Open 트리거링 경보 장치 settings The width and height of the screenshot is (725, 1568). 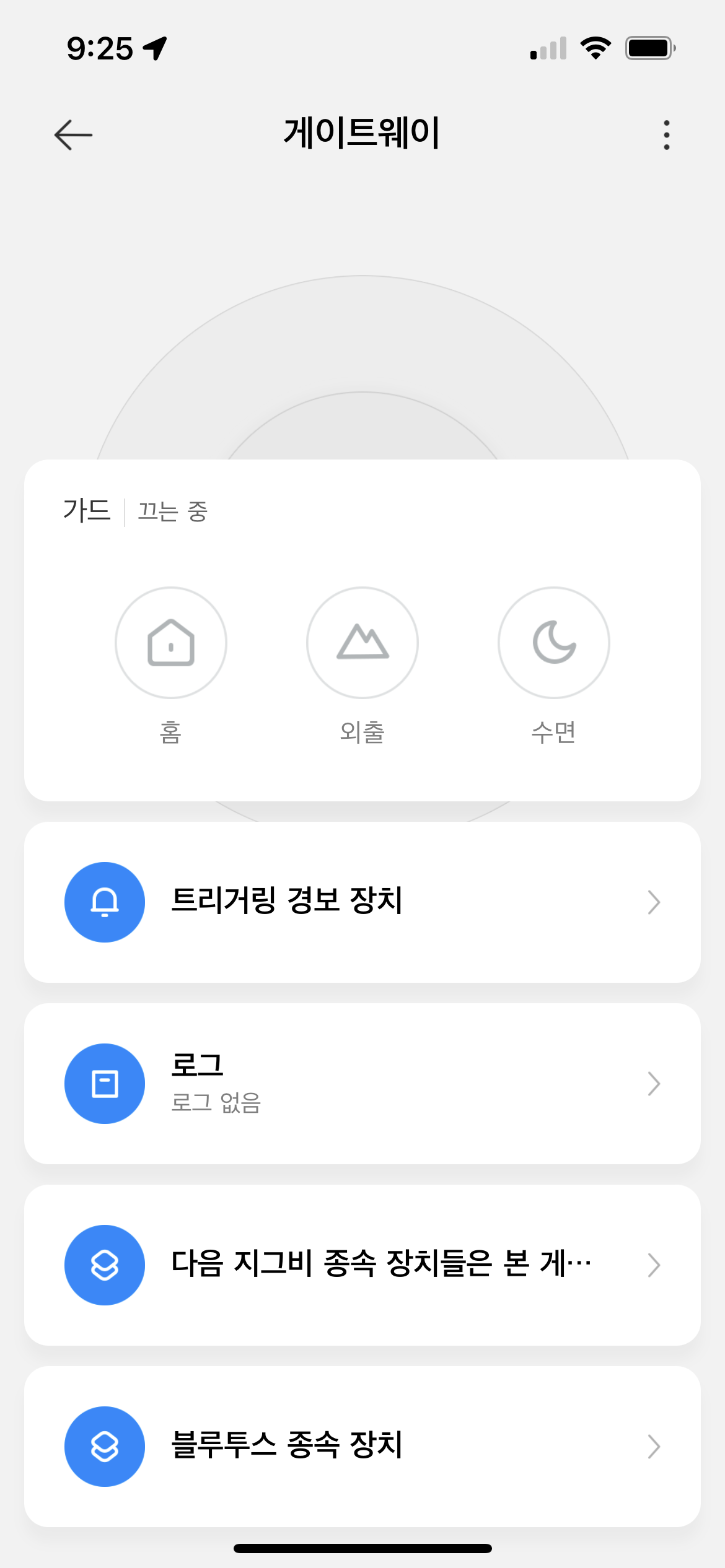point(362,902)
